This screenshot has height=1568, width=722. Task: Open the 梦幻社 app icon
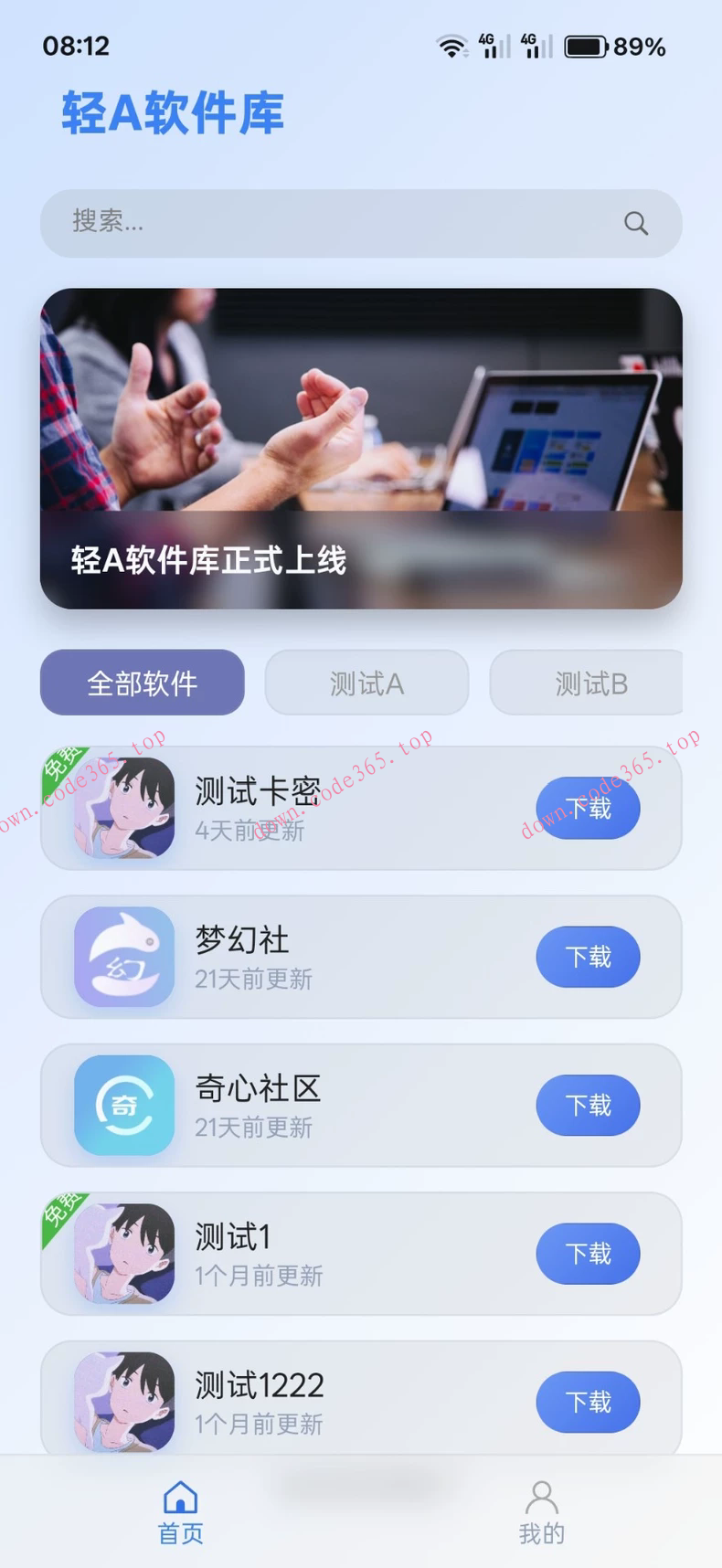pyautogui.click(x=124, y=957)
